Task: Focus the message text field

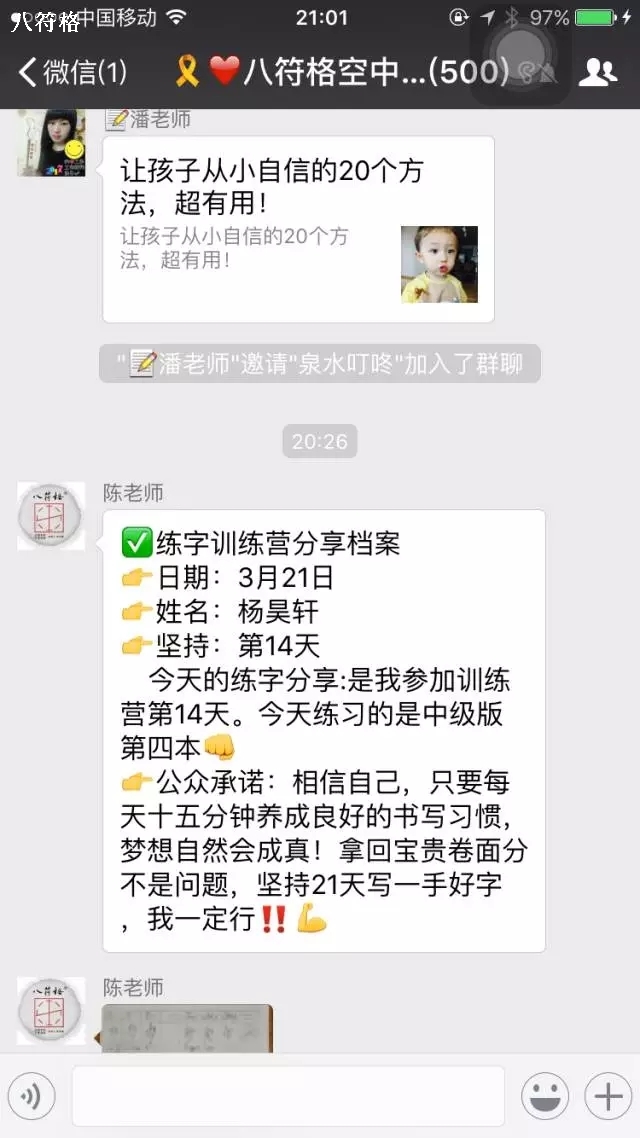Action: (288, 1097)
